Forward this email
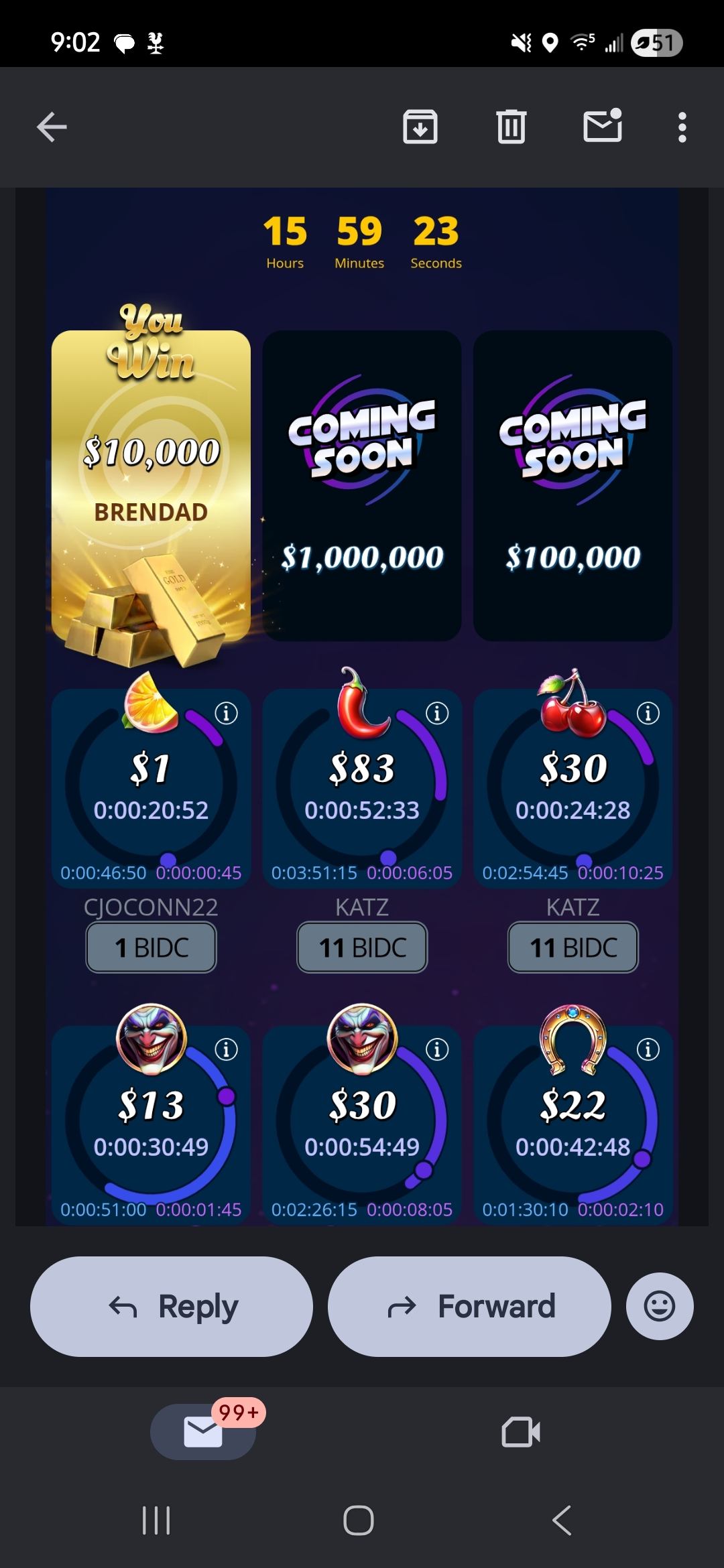The width and height of the screenshot is (724, 1568). 469,1307
